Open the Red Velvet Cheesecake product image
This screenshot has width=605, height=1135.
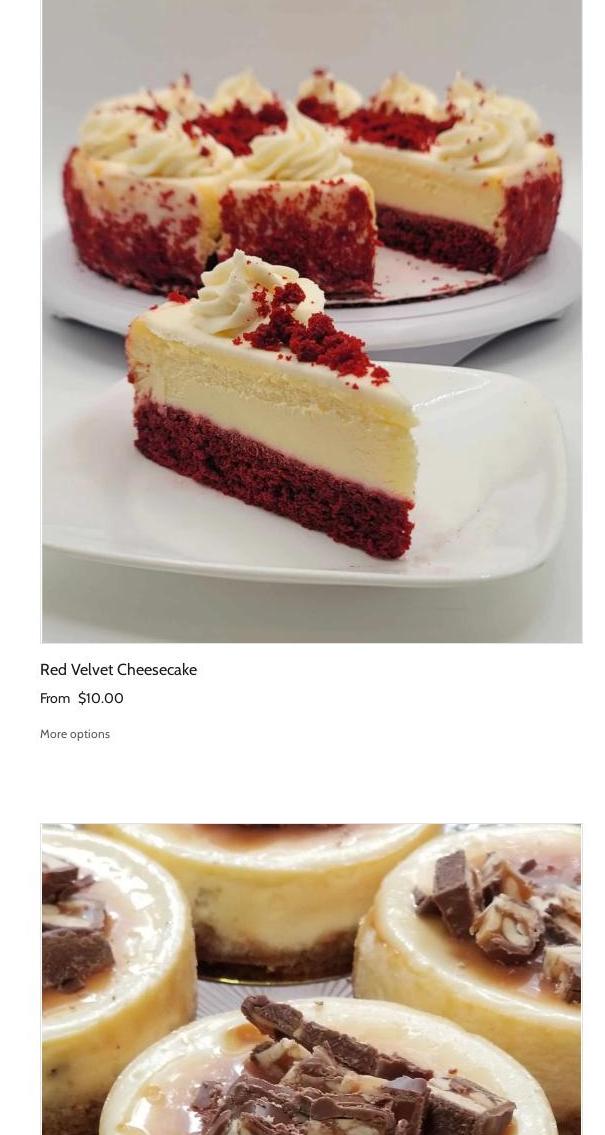311,320
